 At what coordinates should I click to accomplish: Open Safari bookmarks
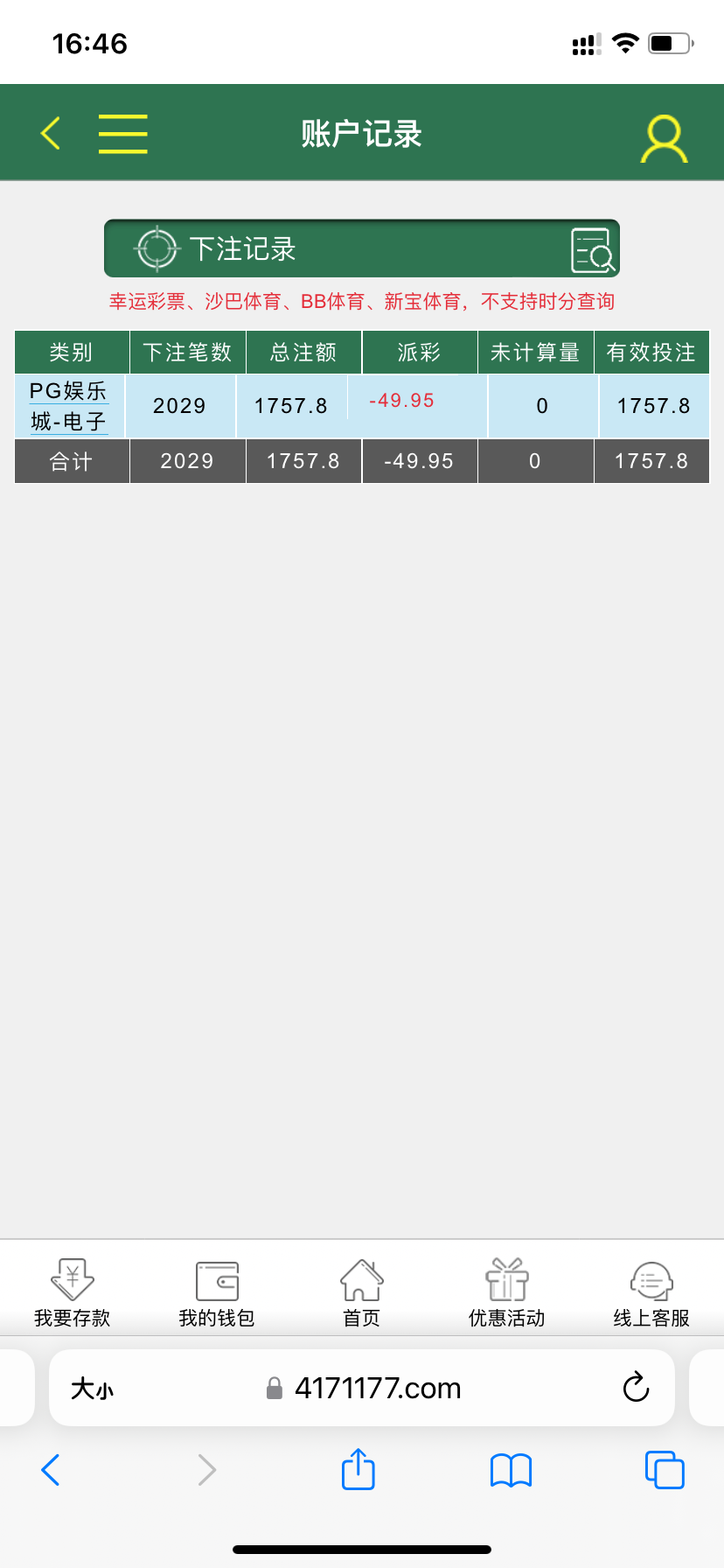coord(512,1470)
